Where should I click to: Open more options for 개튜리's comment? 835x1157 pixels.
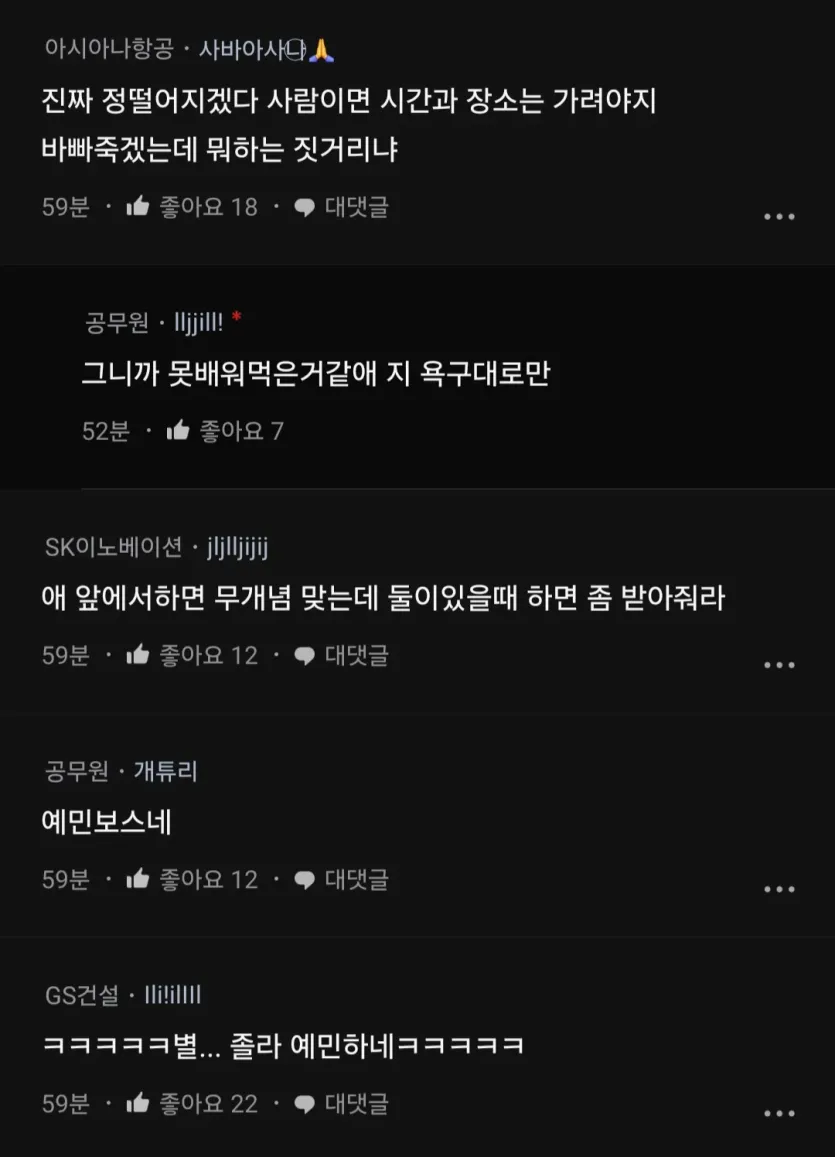click(779, 889)
